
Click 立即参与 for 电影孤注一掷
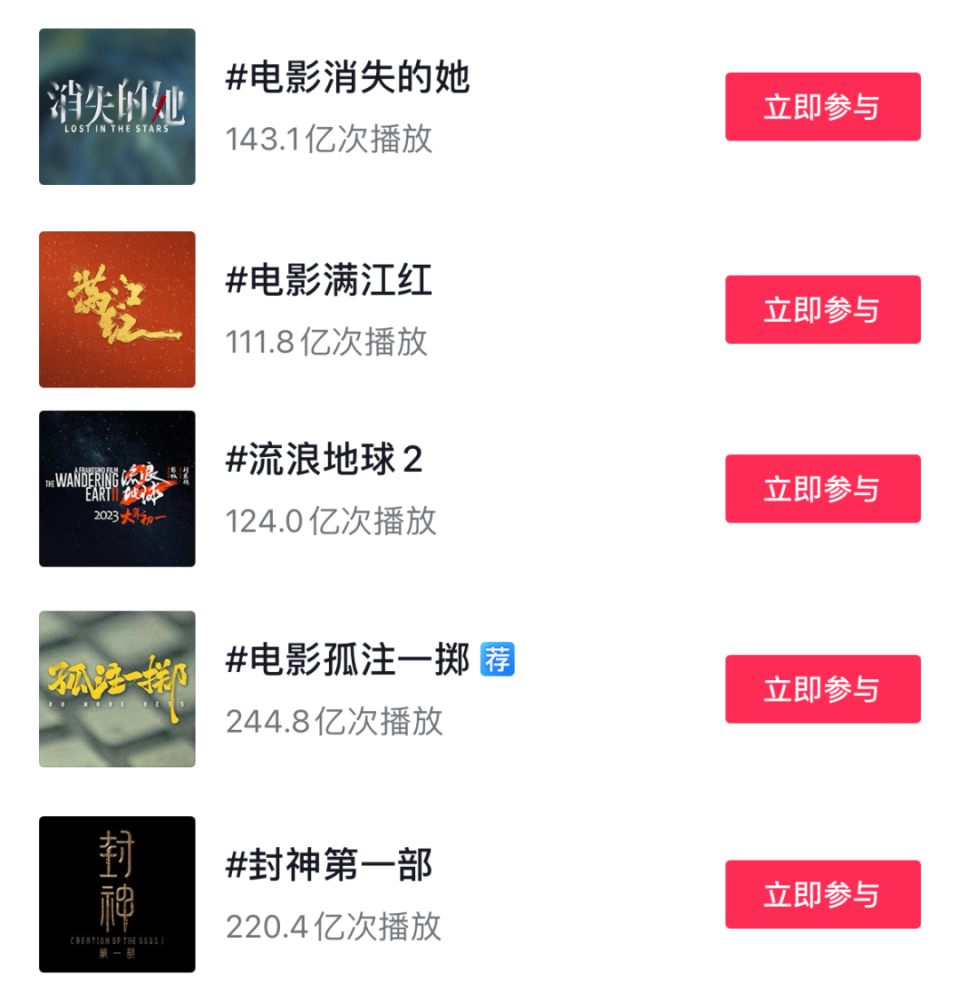point(822,688)
